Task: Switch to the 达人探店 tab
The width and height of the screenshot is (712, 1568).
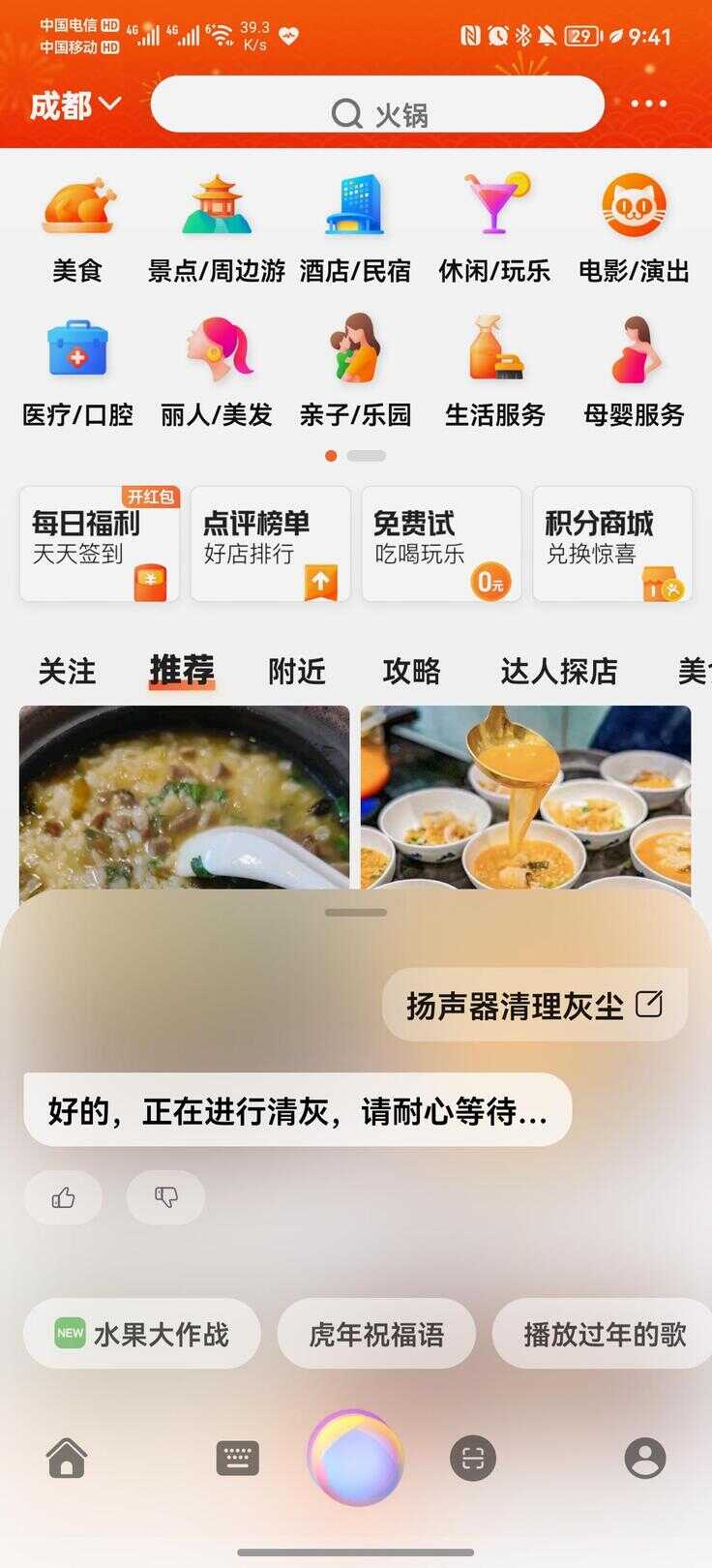Action: point(558,671)
